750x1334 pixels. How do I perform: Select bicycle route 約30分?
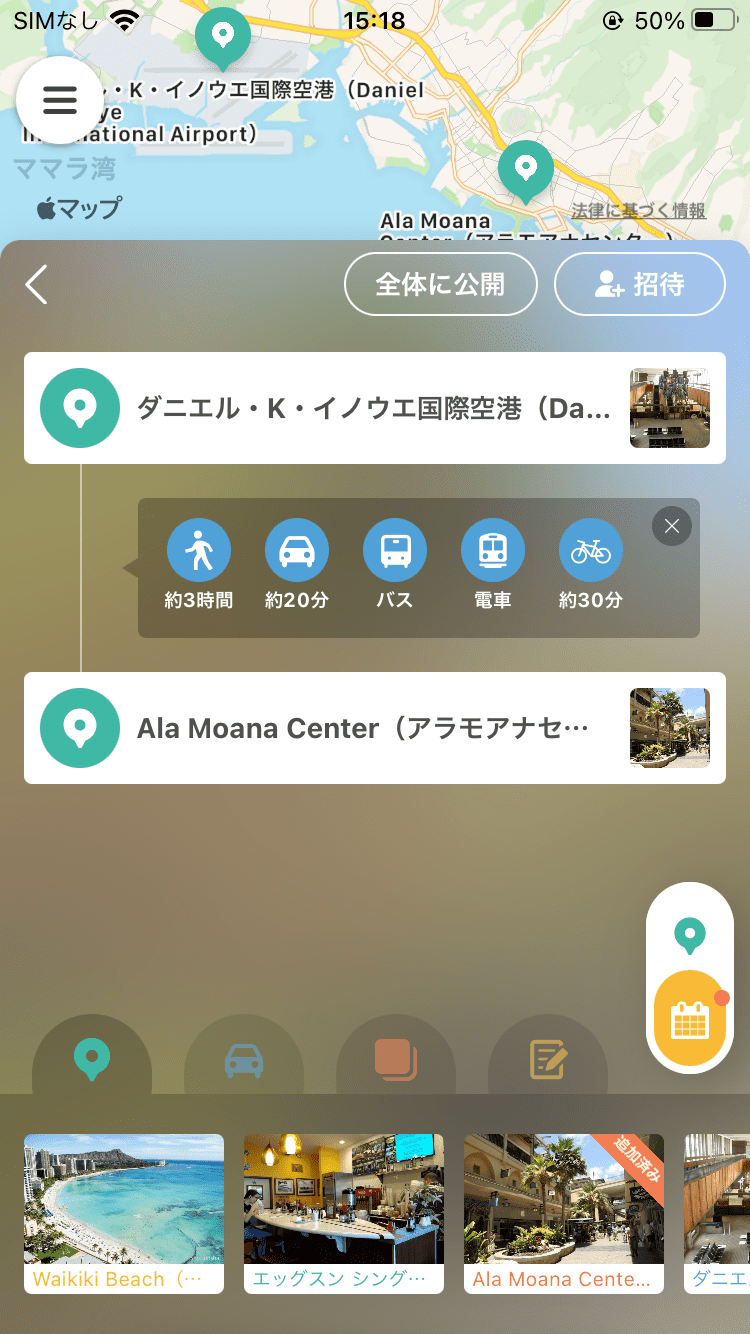point(591,565)
